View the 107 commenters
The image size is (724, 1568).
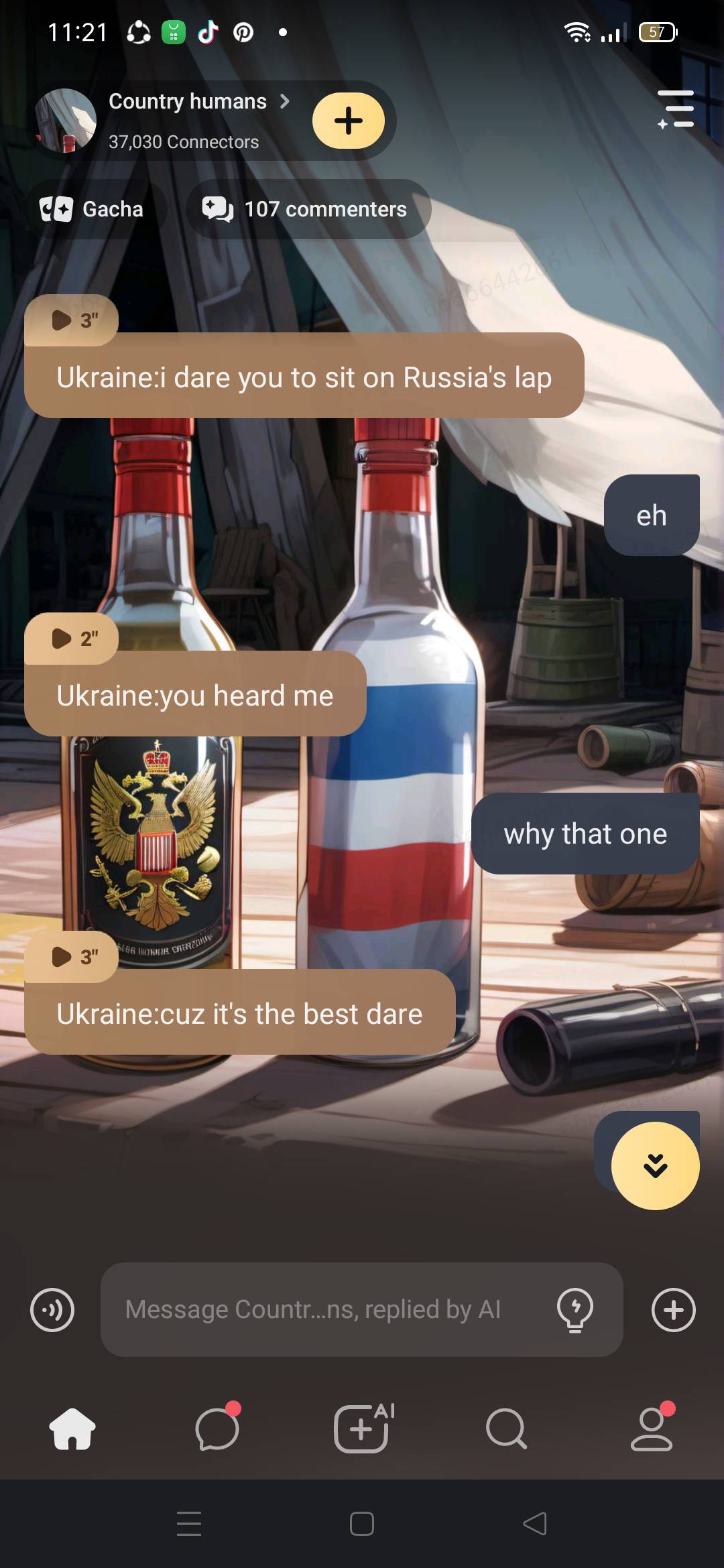tap(307, 209)
